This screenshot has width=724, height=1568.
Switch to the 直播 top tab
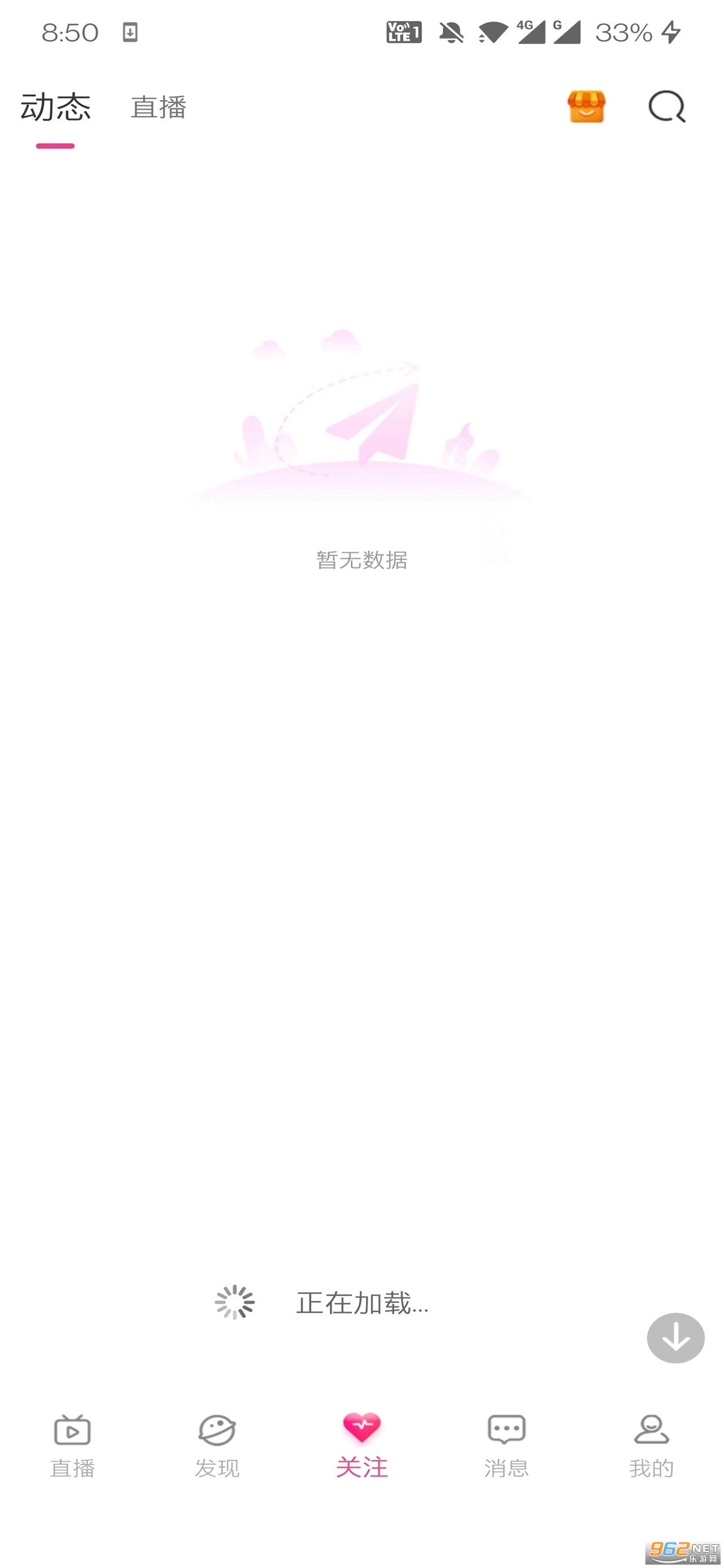pyautogui.click(x=158, y=107)
